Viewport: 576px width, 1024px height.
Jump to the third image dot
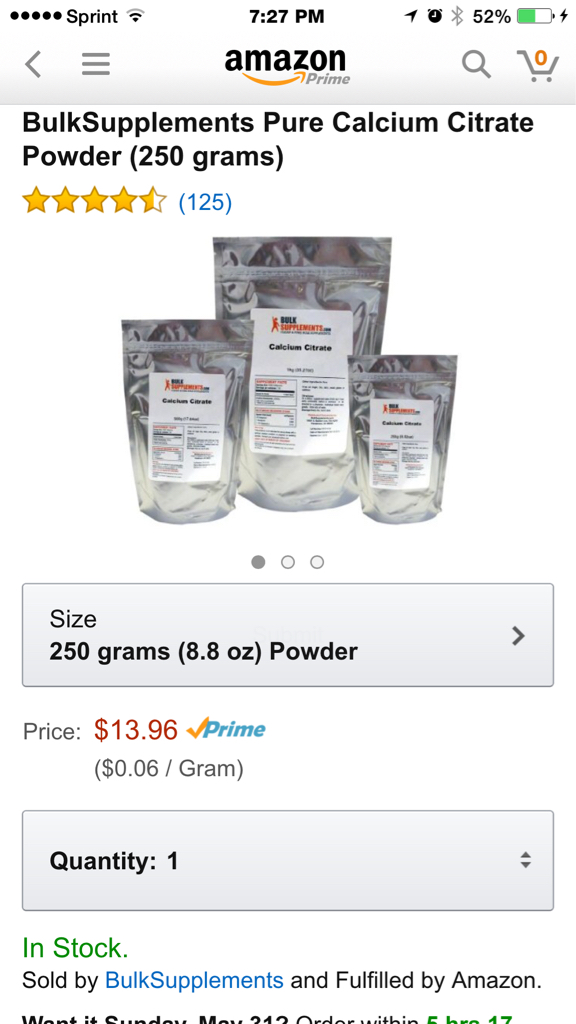[317, 562]
